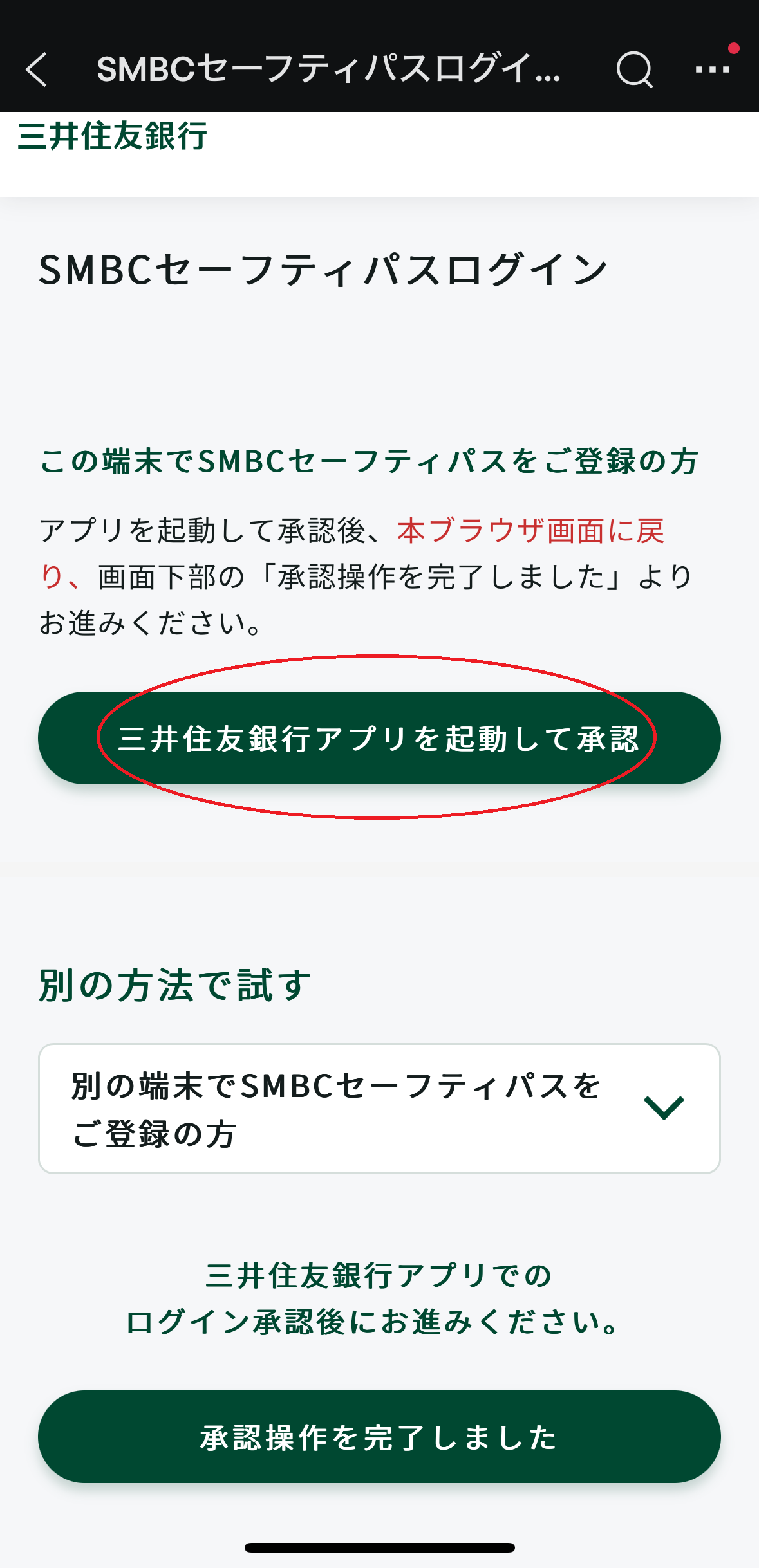Open the three-dot overflow menu

coord(713,69)
